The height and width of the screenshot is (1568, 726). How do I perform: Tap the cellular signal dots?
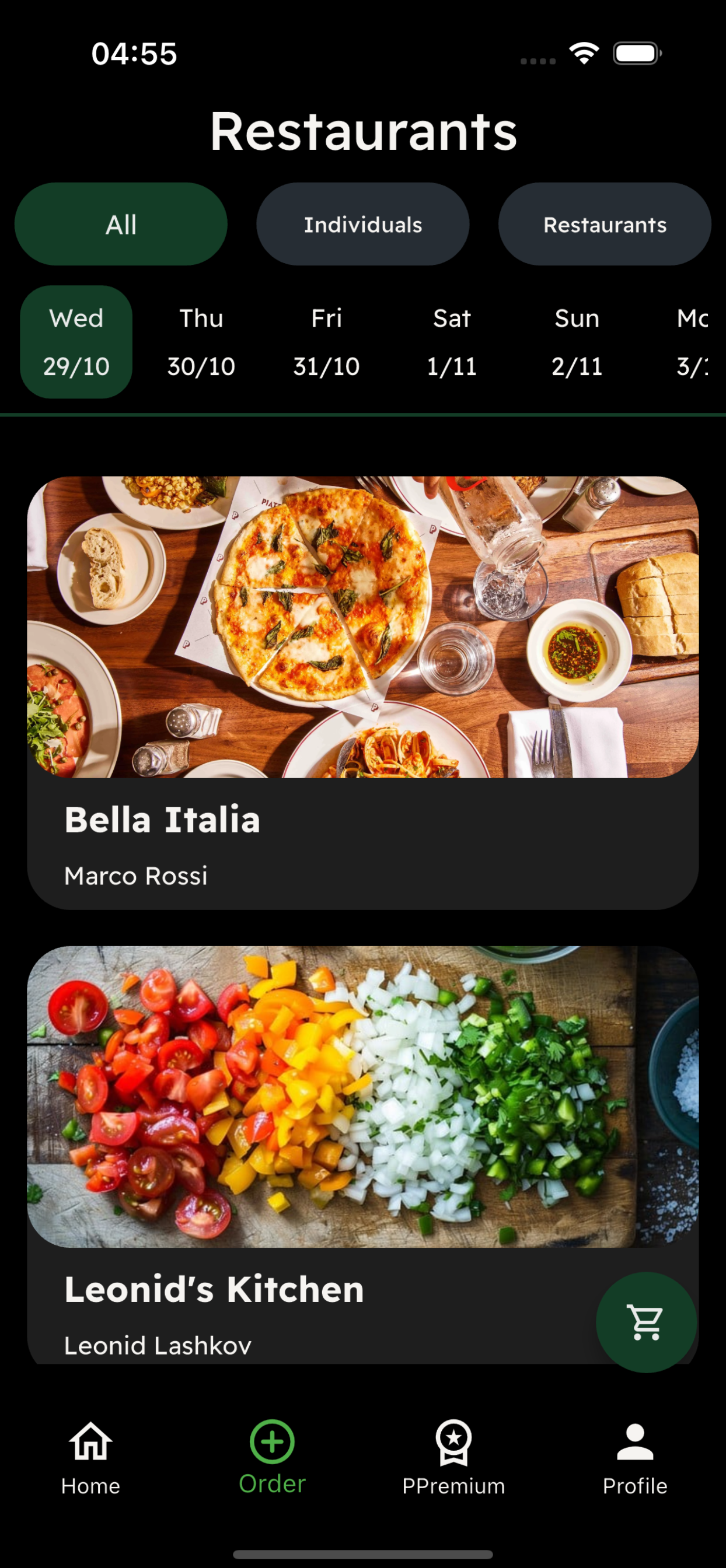point(539,60)
